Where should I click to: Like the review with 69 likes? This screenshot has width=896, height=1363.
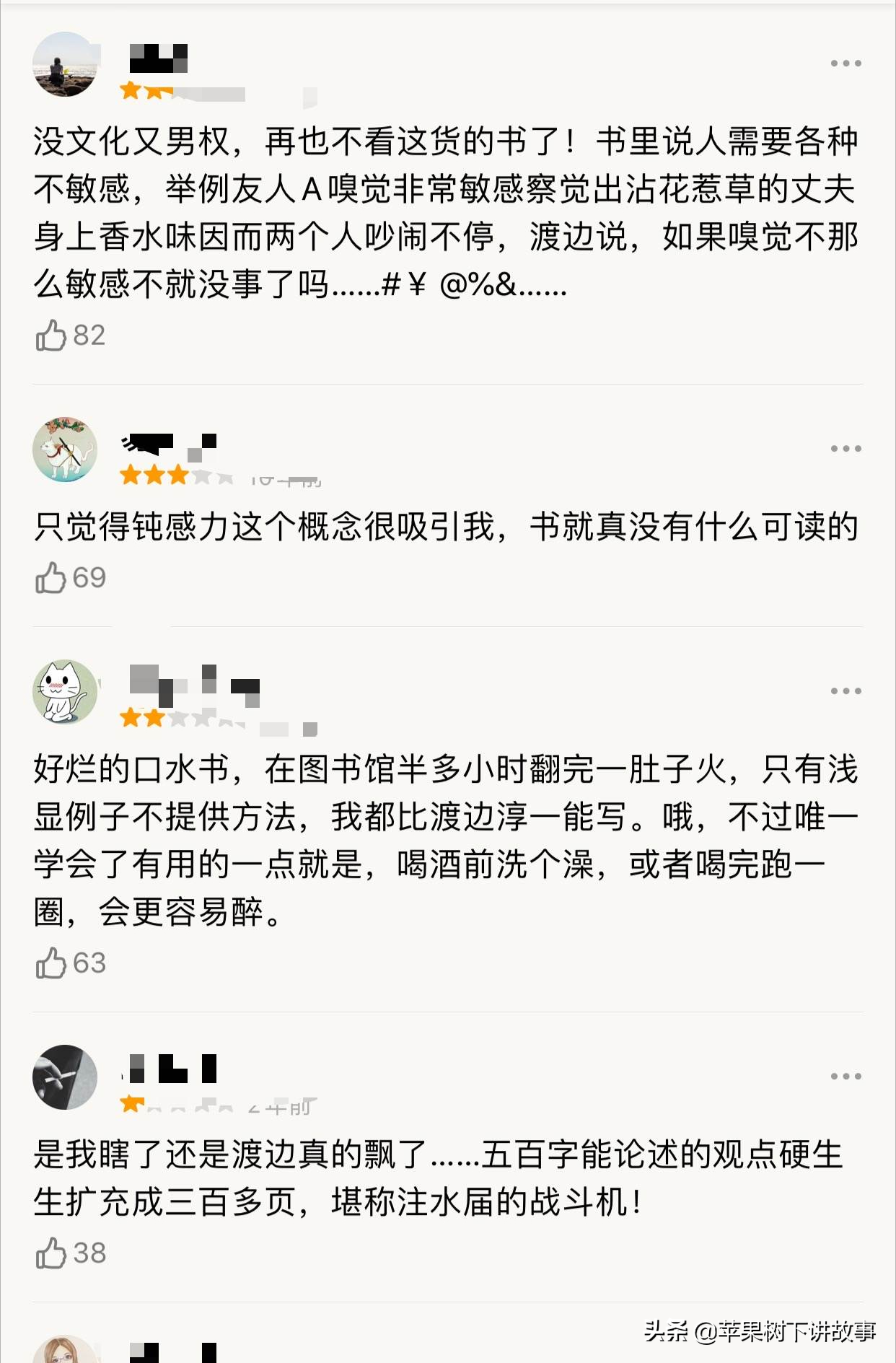tap(51, 578)
